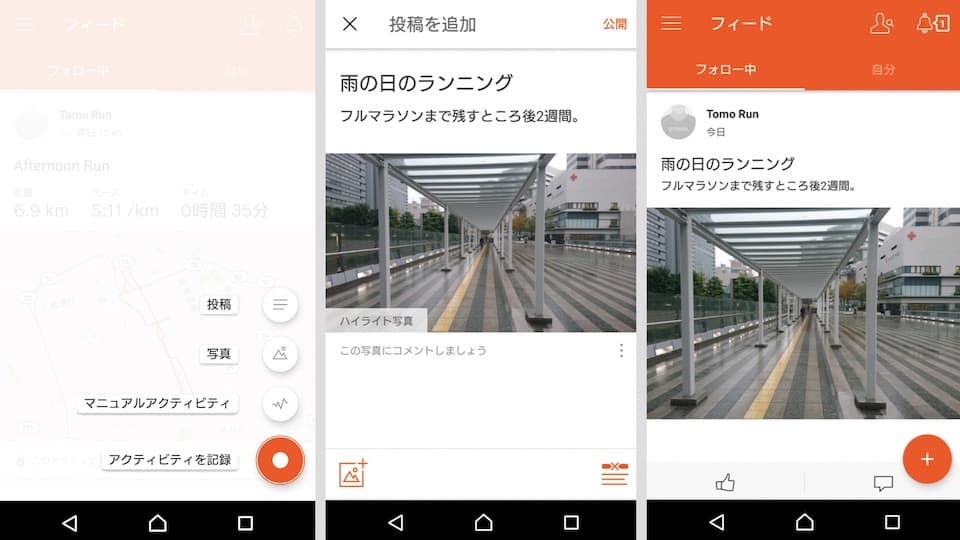The width and height of the screenshot is (960, 540).
Task: Add another photo to the post
Action: (353, 474)
